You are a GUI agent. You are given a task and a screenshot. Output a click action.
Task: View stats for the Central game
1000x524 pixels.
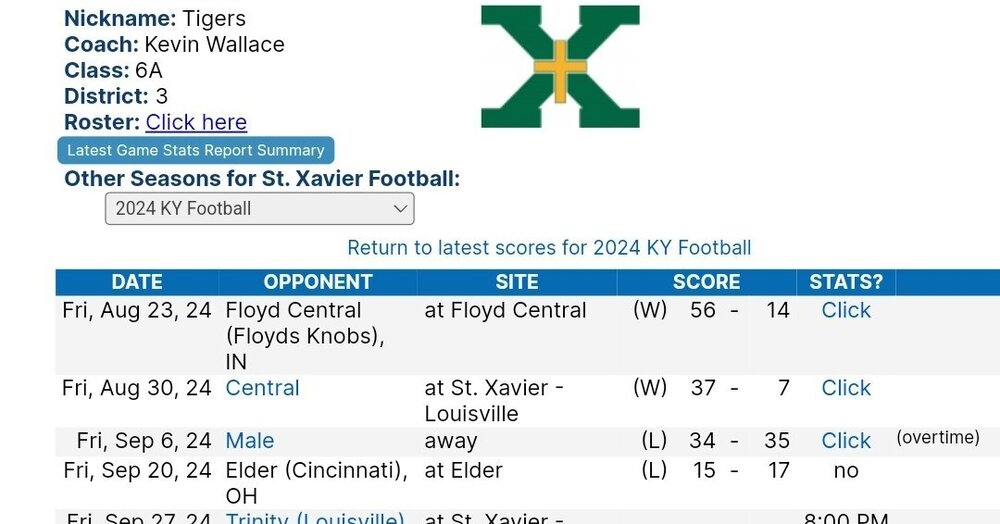pyautogui.click(x=846, y=388)
